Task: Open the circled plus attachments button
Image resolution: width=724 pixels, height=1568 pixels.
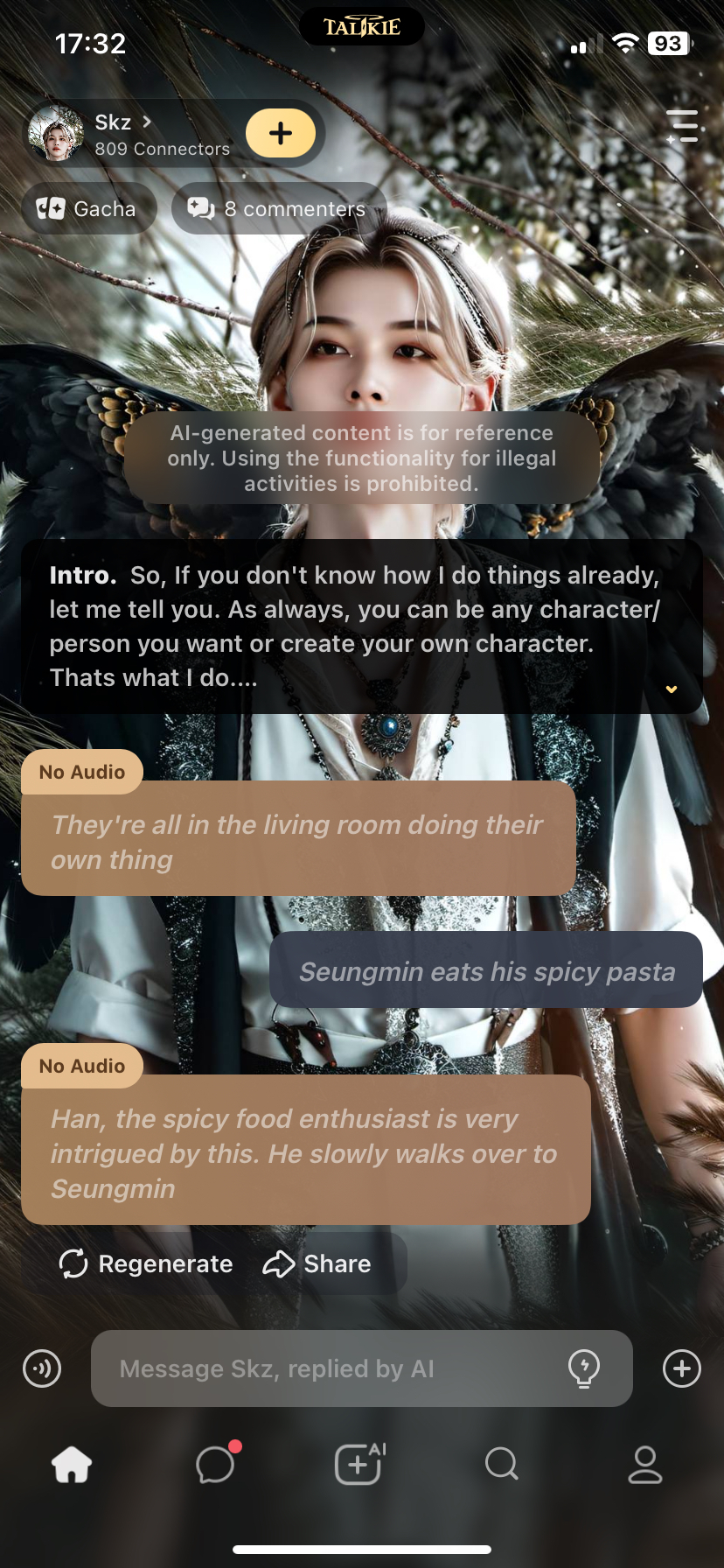Action: [x=681, y=1368]
